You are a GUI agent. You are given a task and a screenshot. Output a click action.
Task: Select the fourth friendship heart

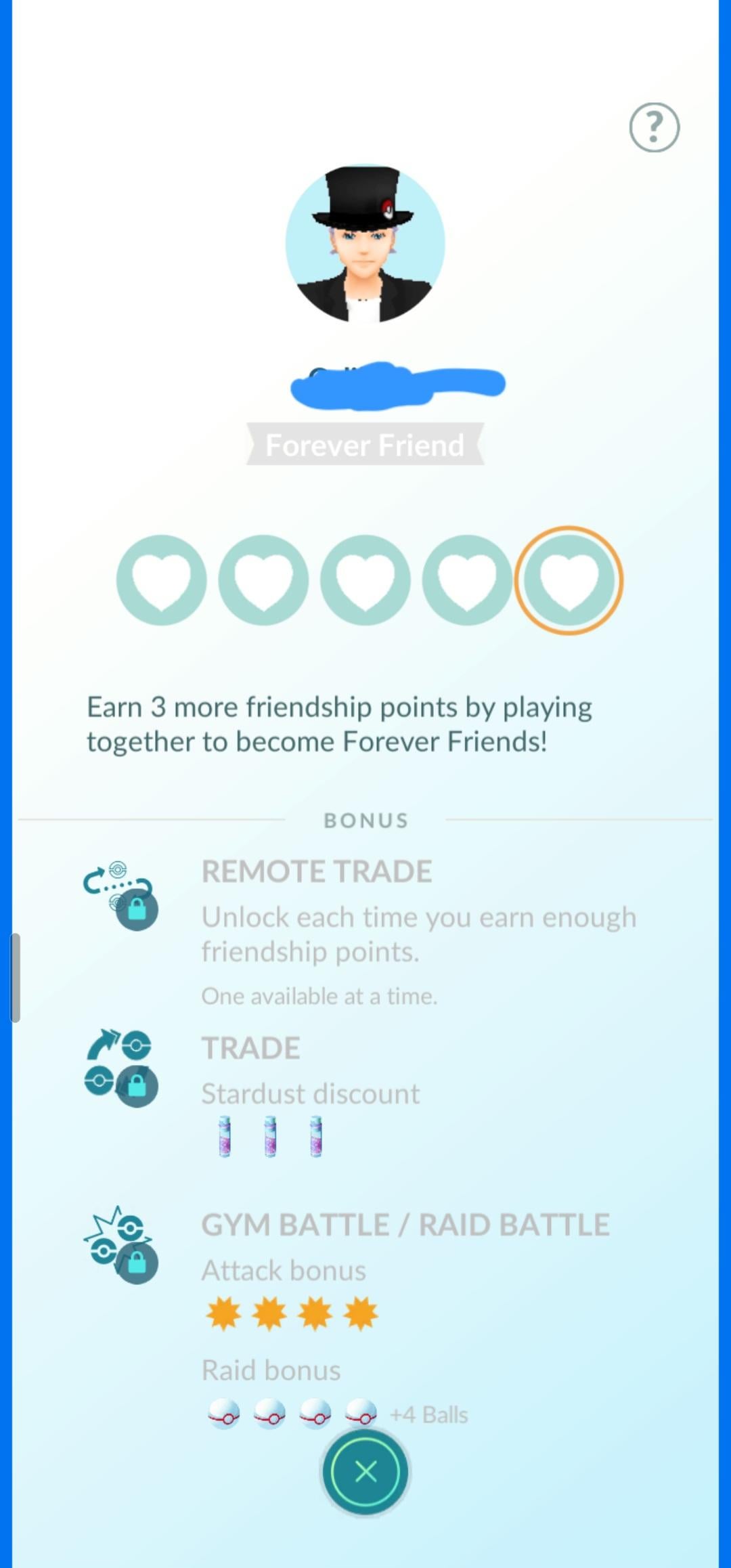click(467, 580)
